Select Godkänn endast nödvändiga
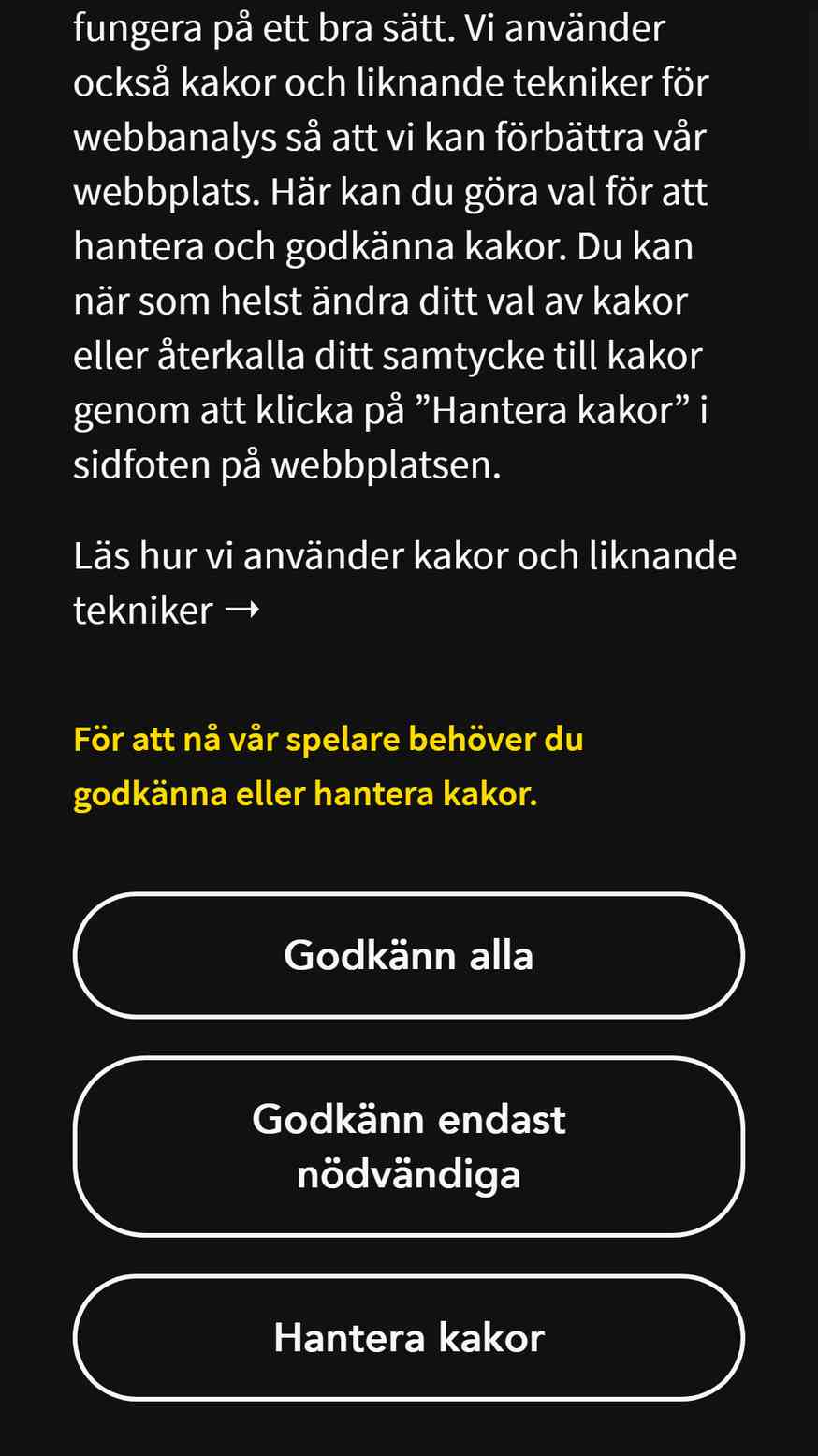 (409, 1146)
